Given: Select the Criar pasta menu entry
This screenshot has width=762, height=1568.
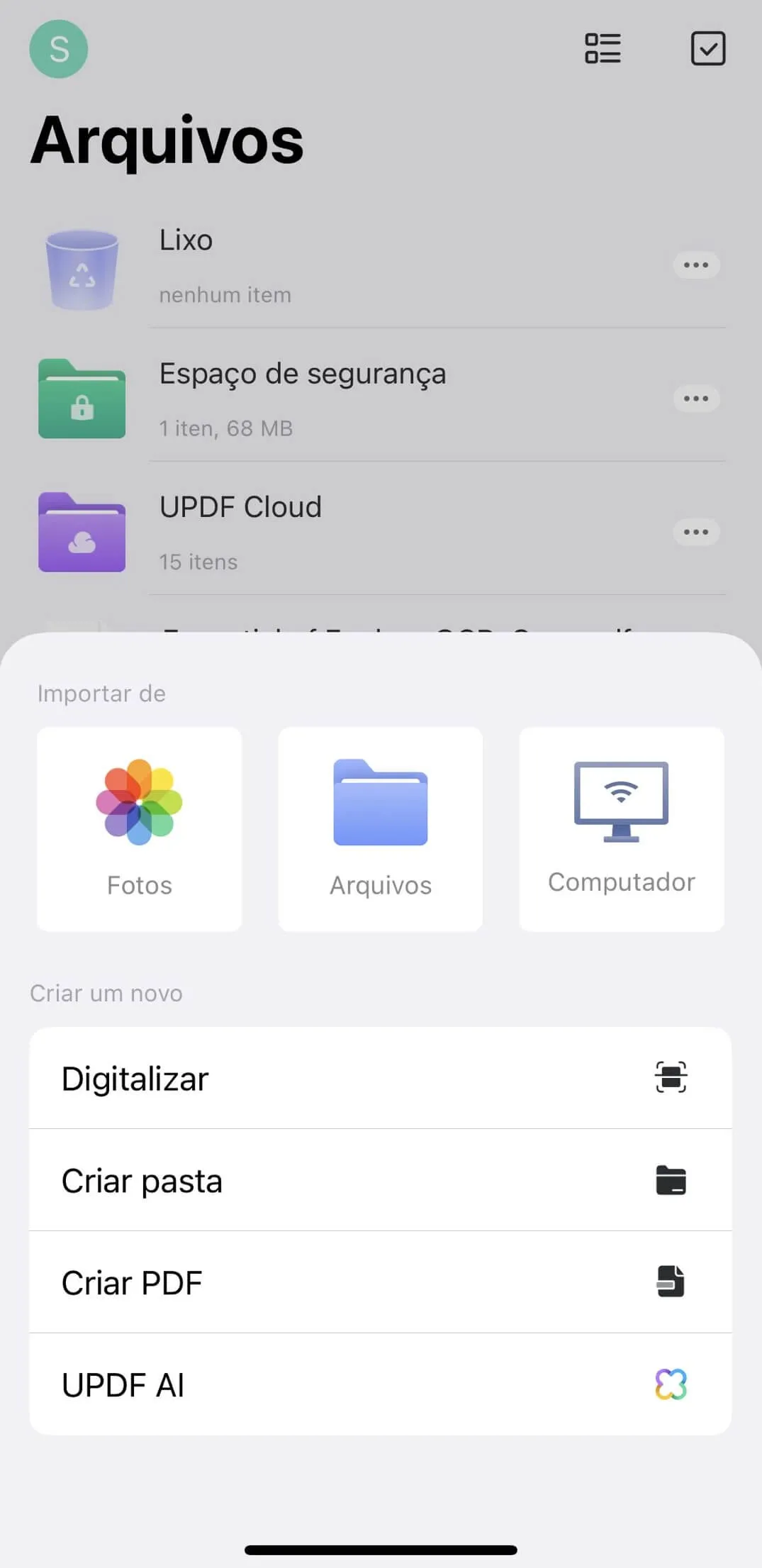Looking at the screenshot, I should (x=142, y=1179).
